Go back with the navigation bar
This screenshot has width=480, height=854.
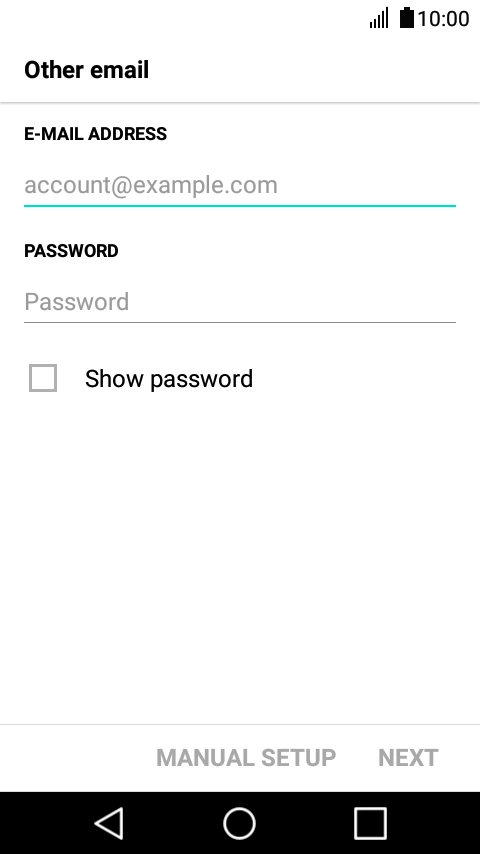110,823
